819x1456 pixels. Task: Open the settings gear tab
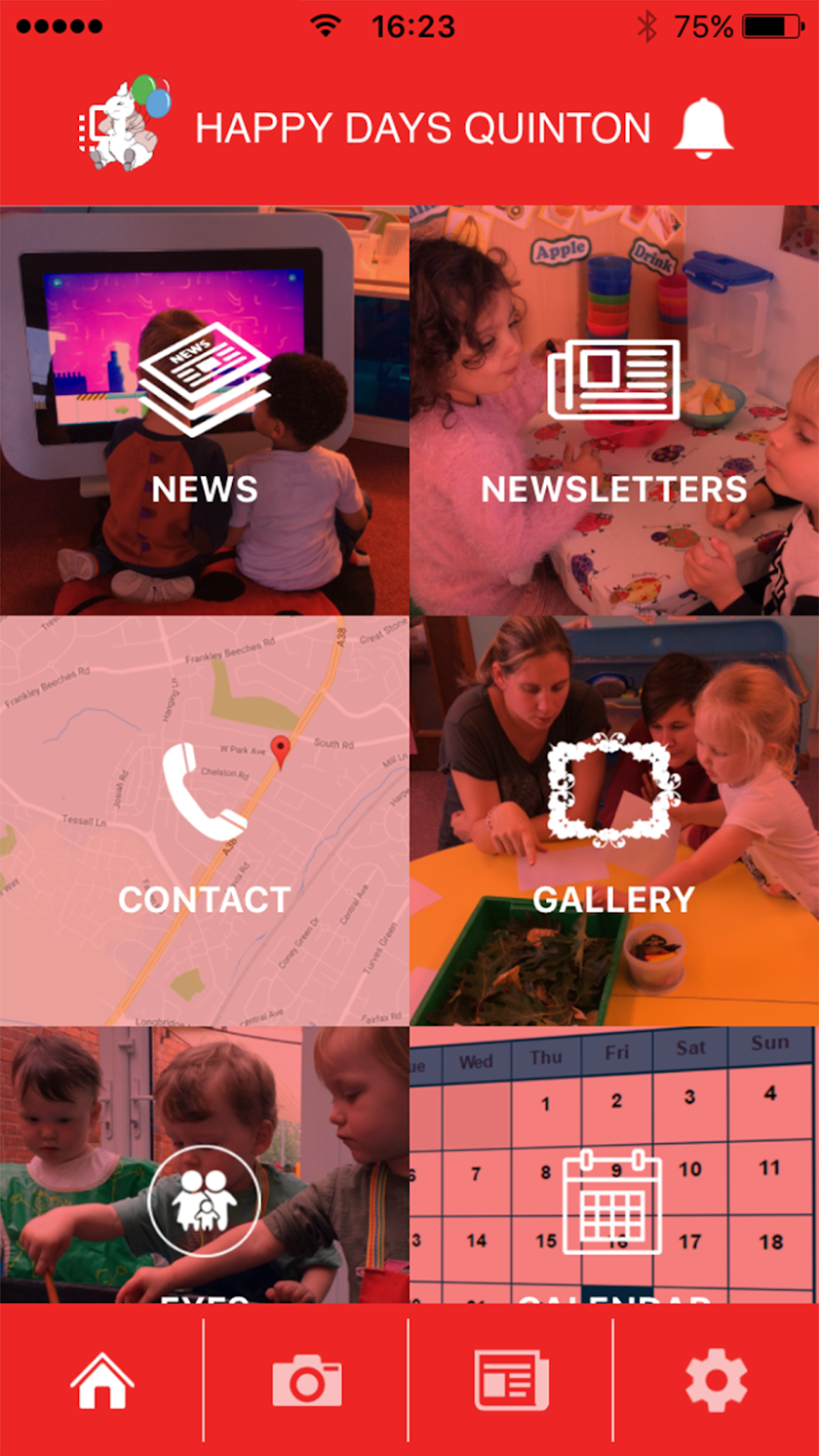click(716, 1380)
